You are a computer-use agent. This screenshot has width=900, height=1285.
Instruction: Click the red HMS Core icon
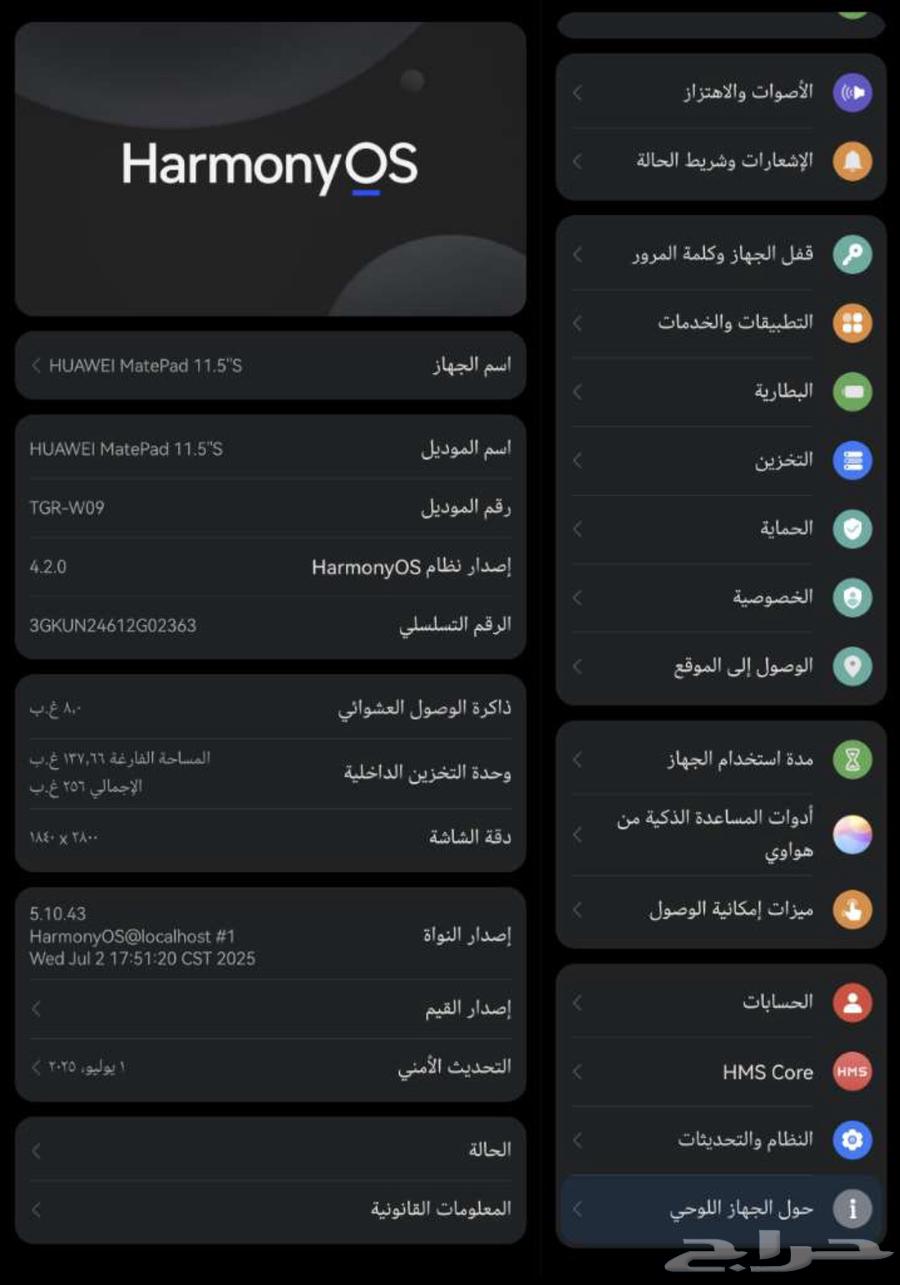(853, 1072)
